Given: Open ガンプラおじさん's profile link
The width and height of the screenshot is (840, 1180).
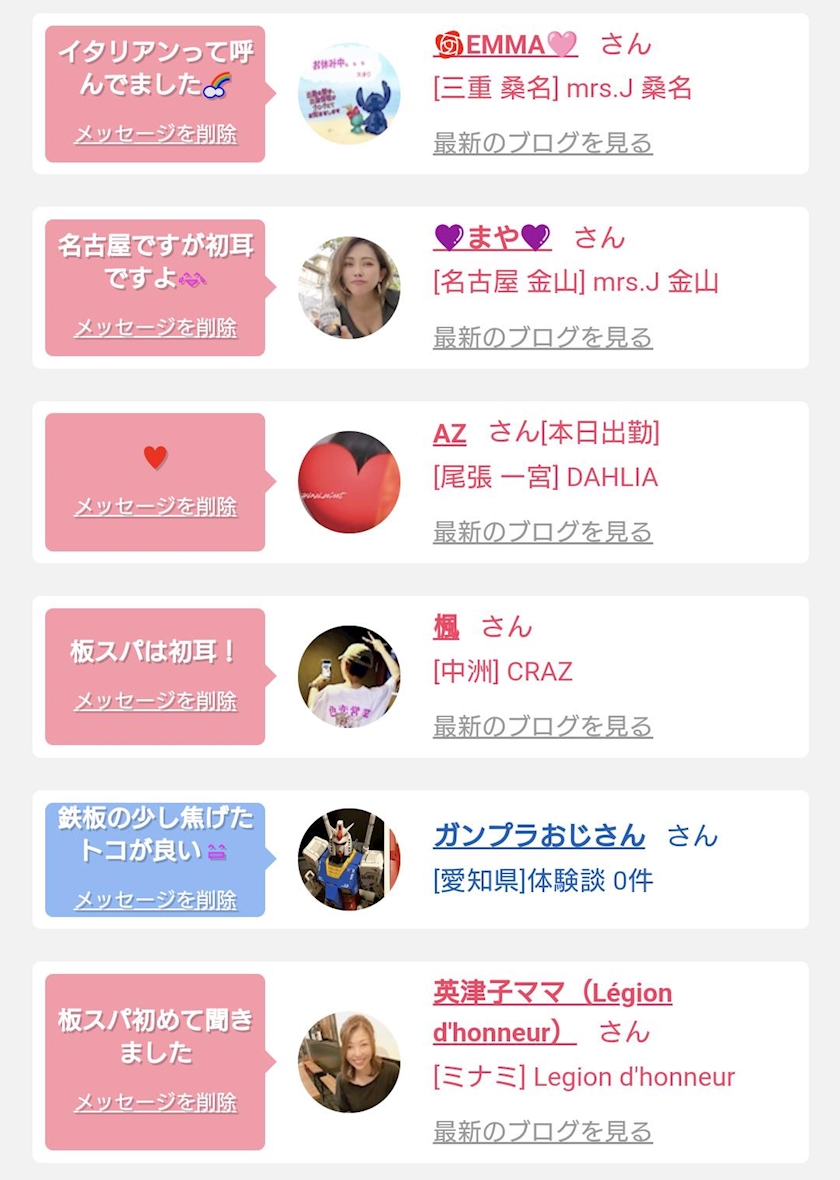Looking at the screenshot, I should coord(539,835).
